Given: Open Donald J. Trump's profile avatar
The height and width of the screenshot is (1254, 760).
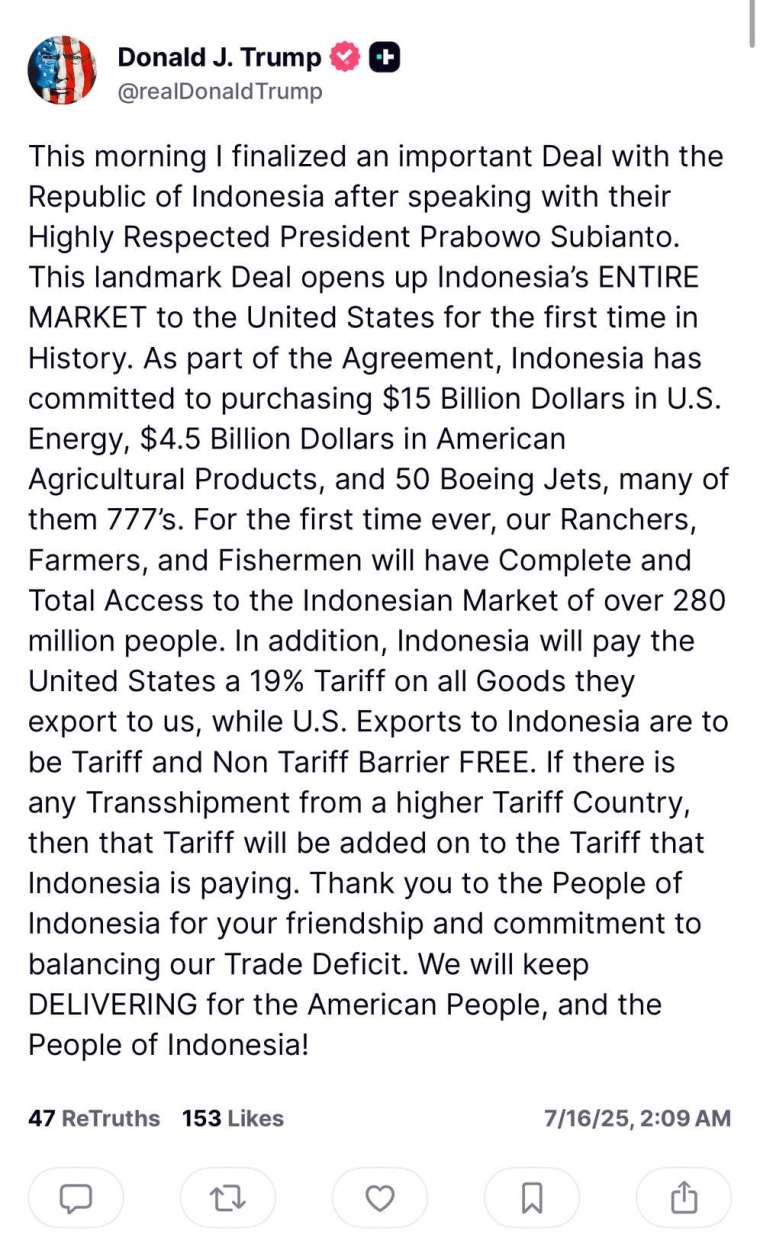Looking at the screenshot, I should click(62, 71).
